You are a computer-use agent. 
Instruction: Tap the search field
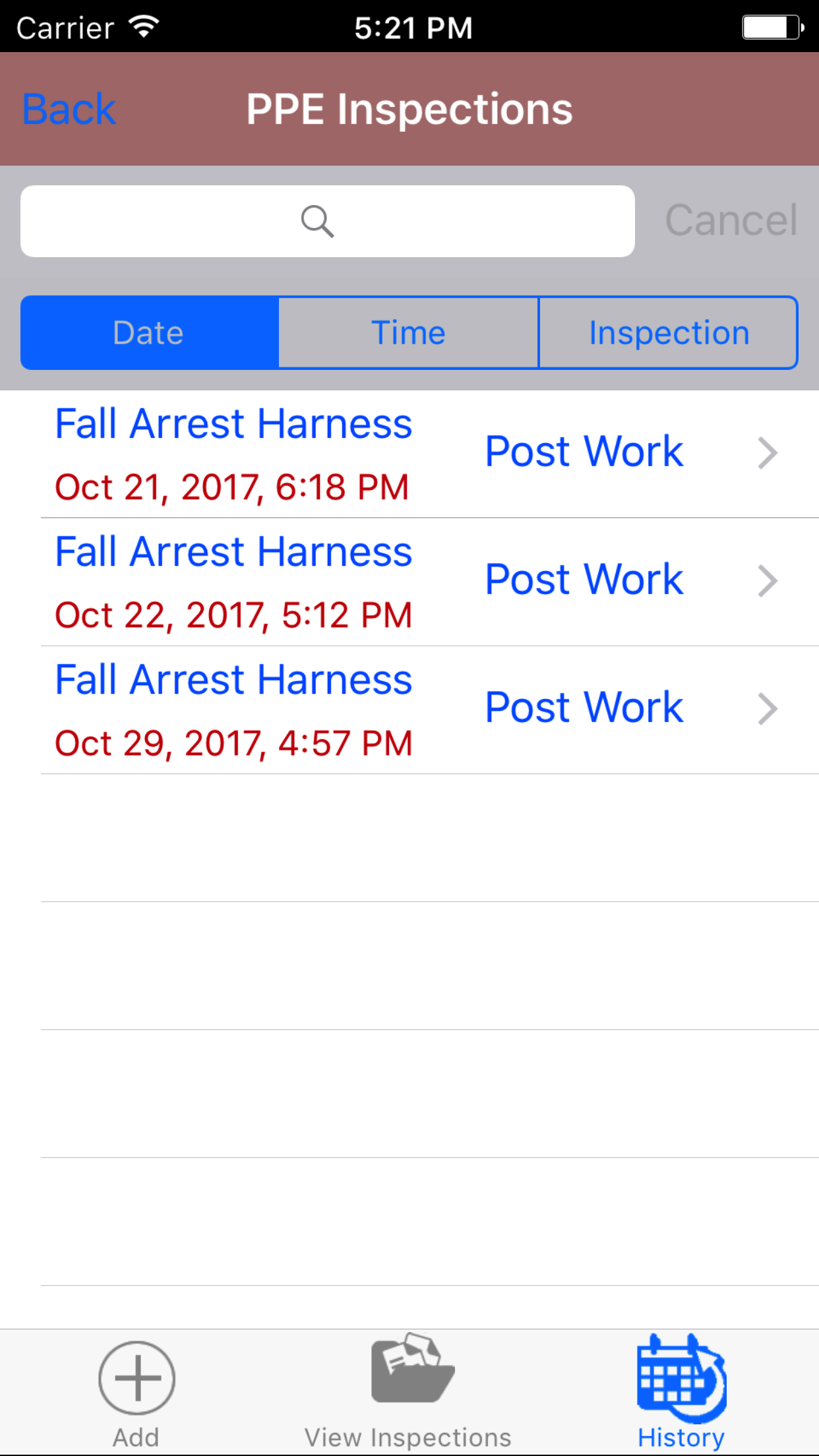click(327, 221)
